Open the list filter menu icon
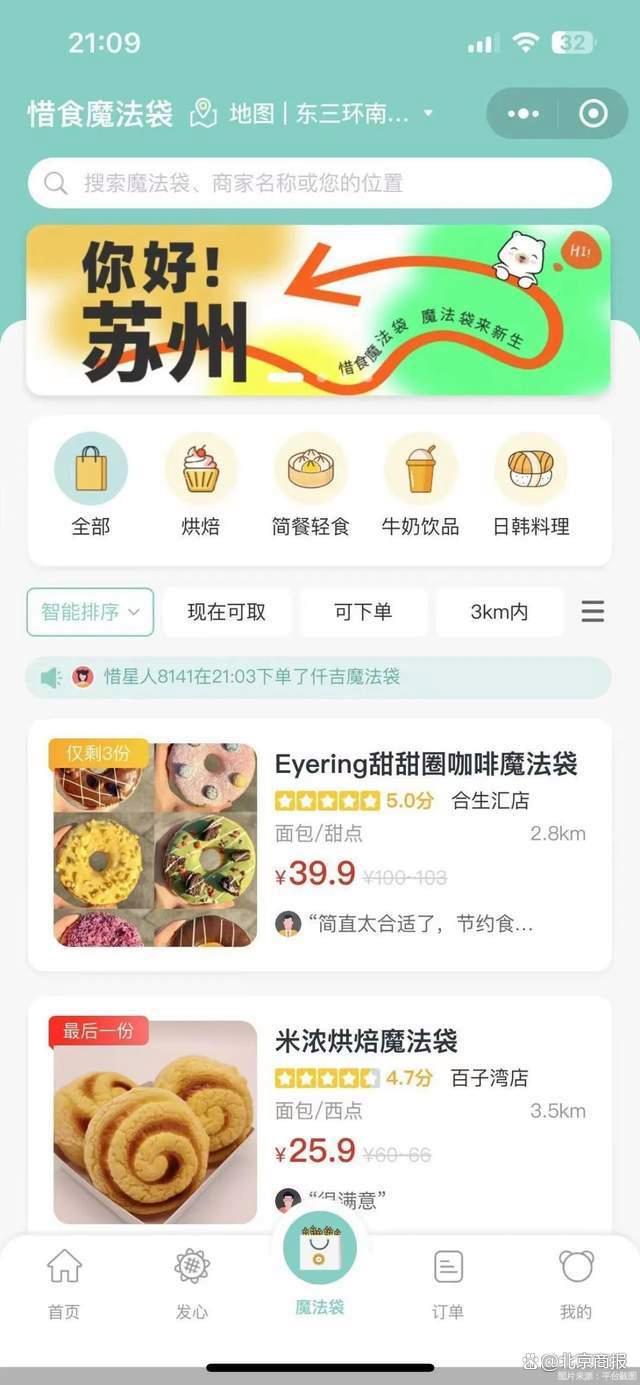The width and height of the screenshot is (640, 1385). click(x=593, y=612)
